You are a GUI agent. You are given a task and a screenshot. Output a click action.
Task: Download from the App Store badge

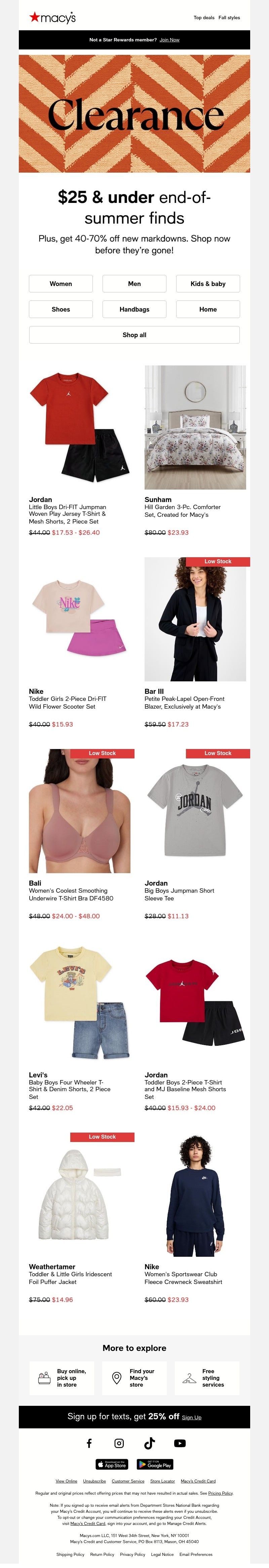(112, 1464)
